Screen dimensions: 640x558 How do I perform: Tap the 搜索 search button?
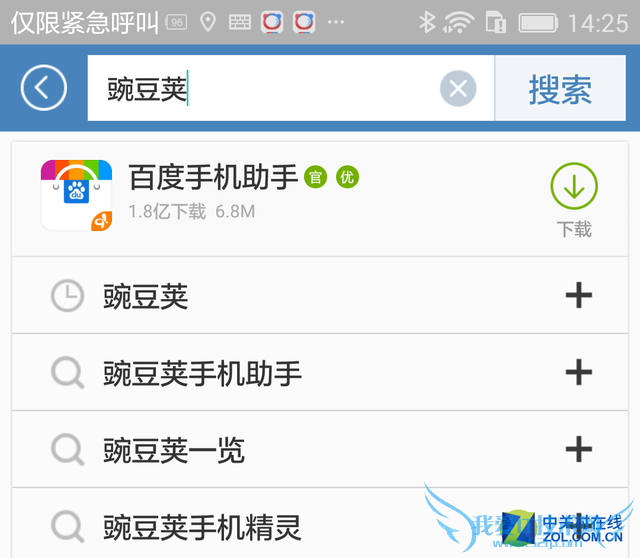(560, 90)
